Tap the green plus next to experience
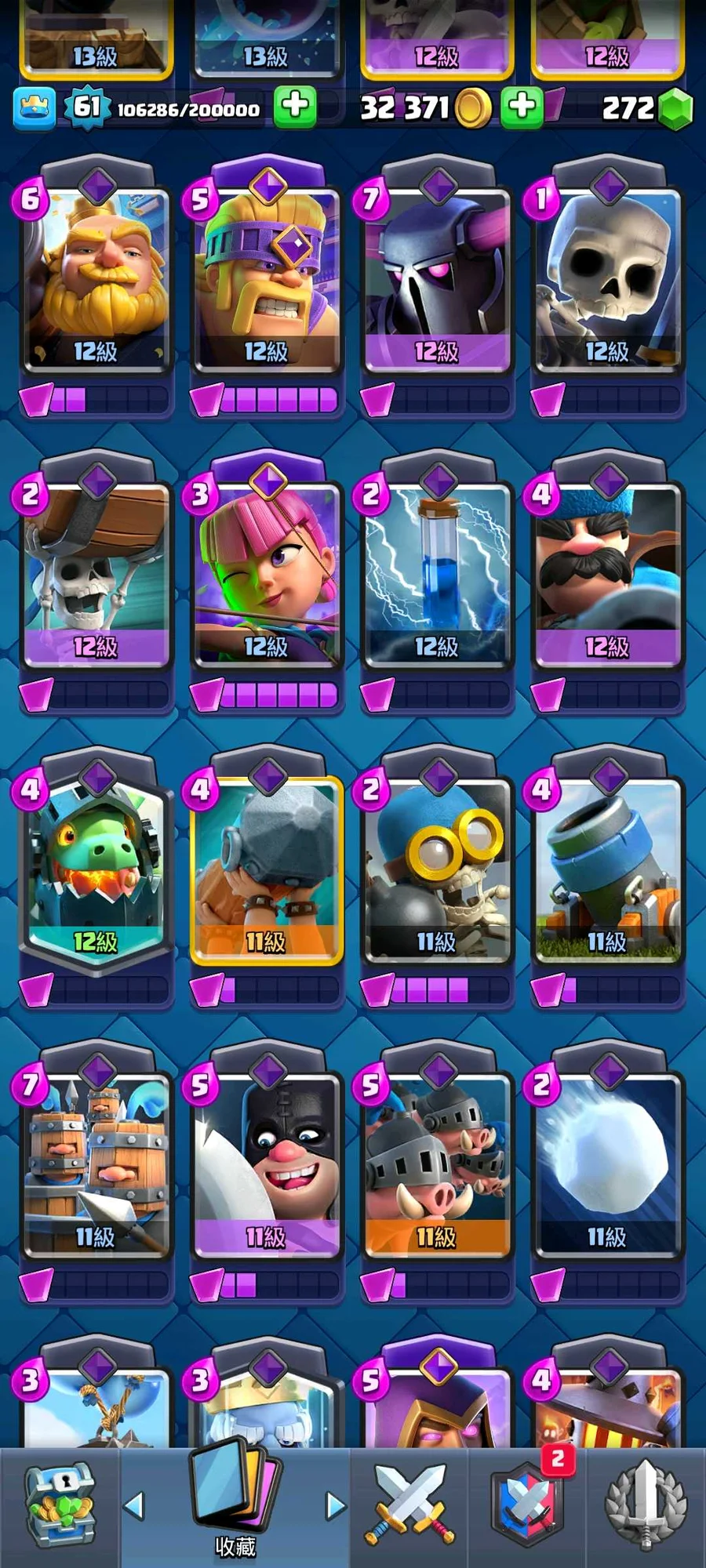Screen dimensions: 706x1568 (x=295, y=106)
